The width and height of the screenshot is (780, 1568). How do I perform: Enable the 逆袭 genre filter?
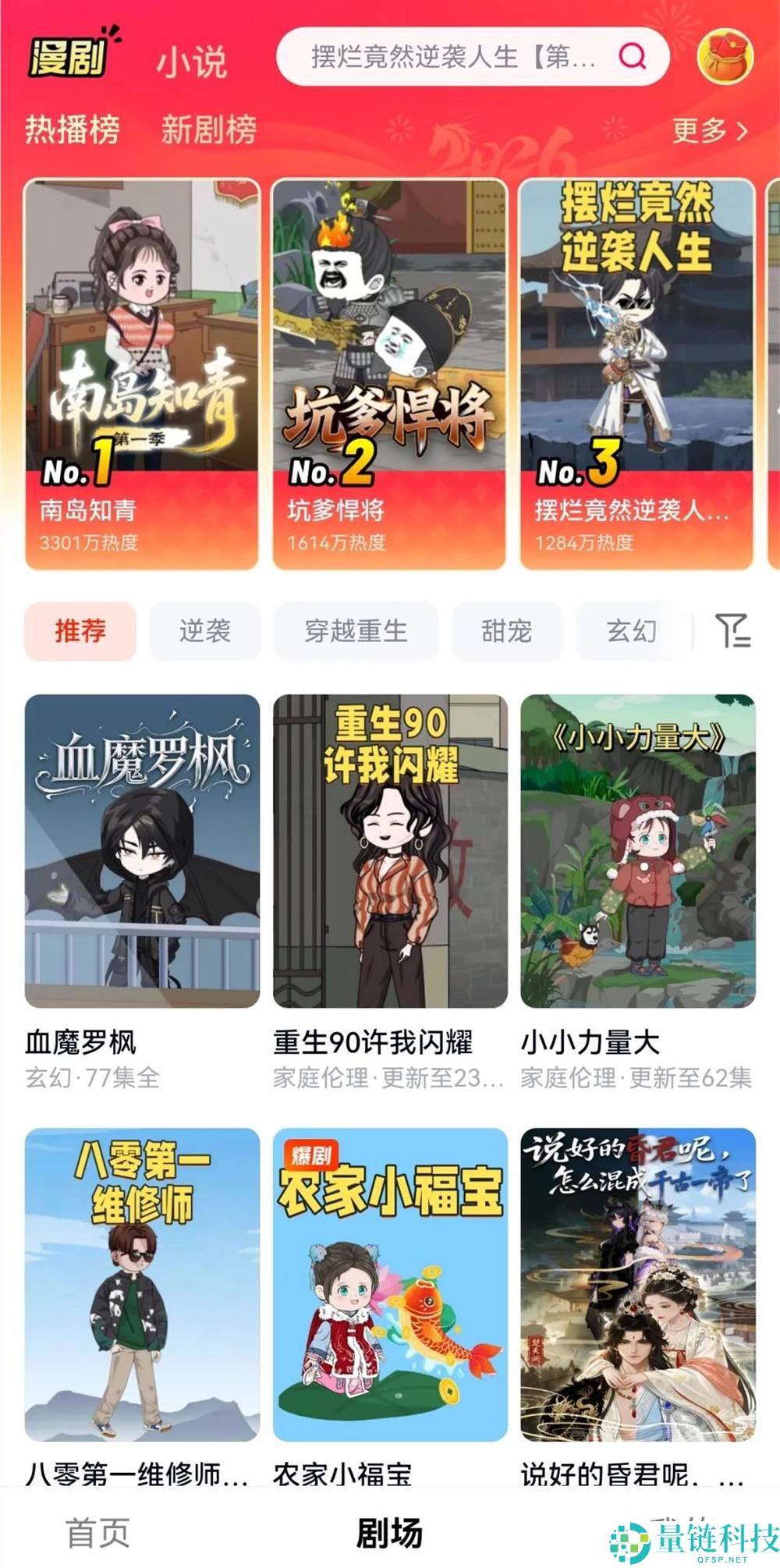(204, 633)
